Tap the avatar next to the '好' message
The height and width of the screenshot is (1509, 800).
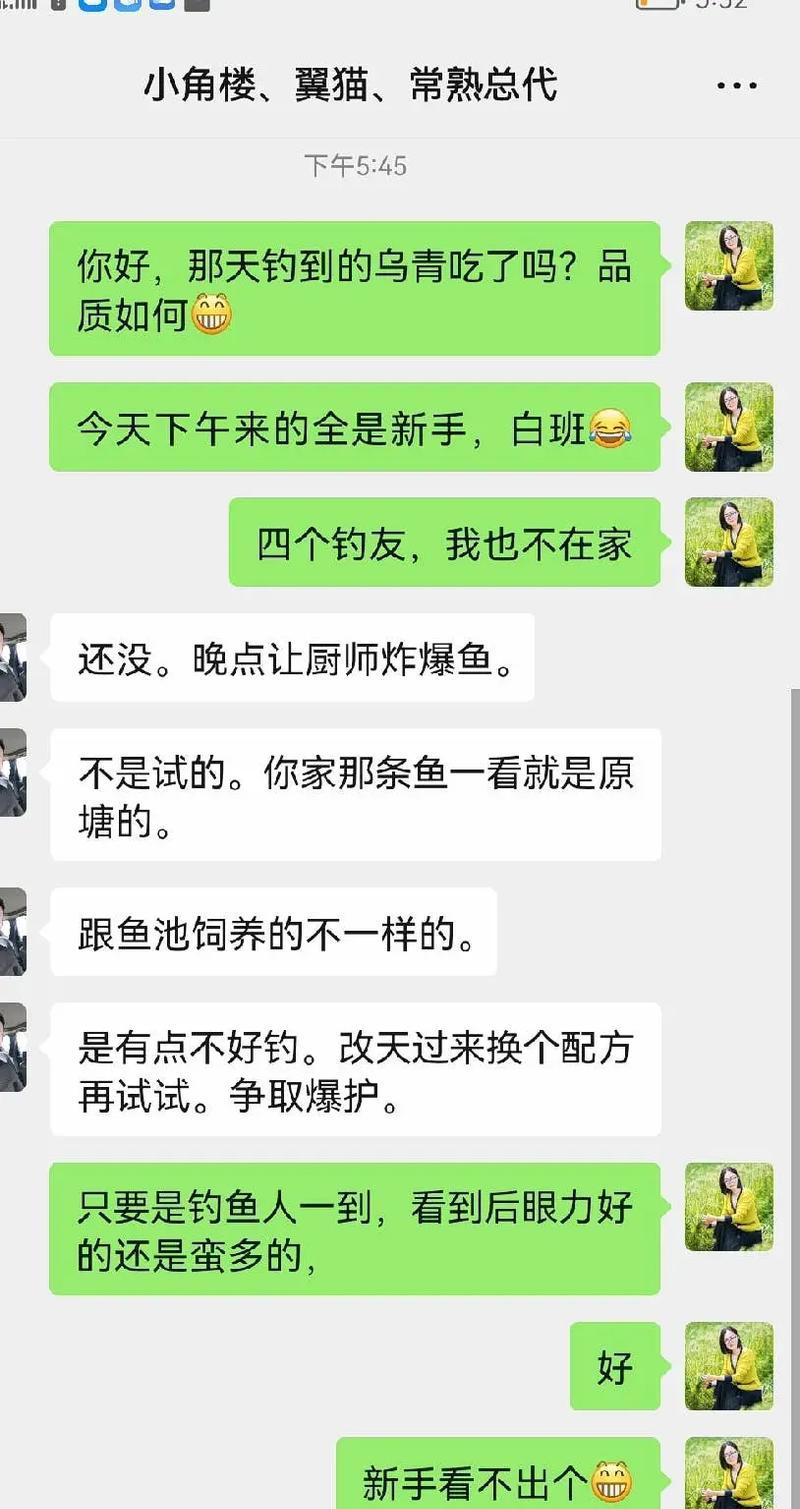[728, 1366]
